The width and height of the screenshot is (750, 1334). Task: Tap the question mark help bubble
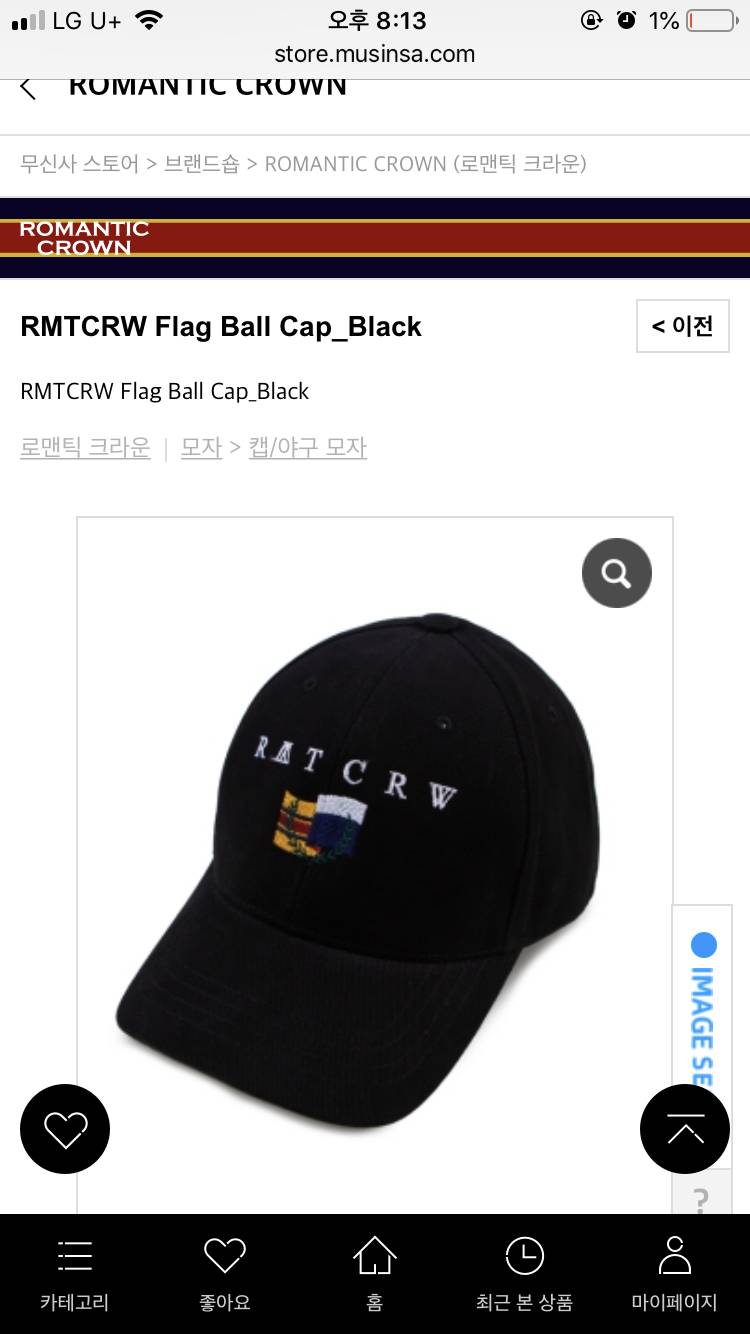click(702, 1197)
